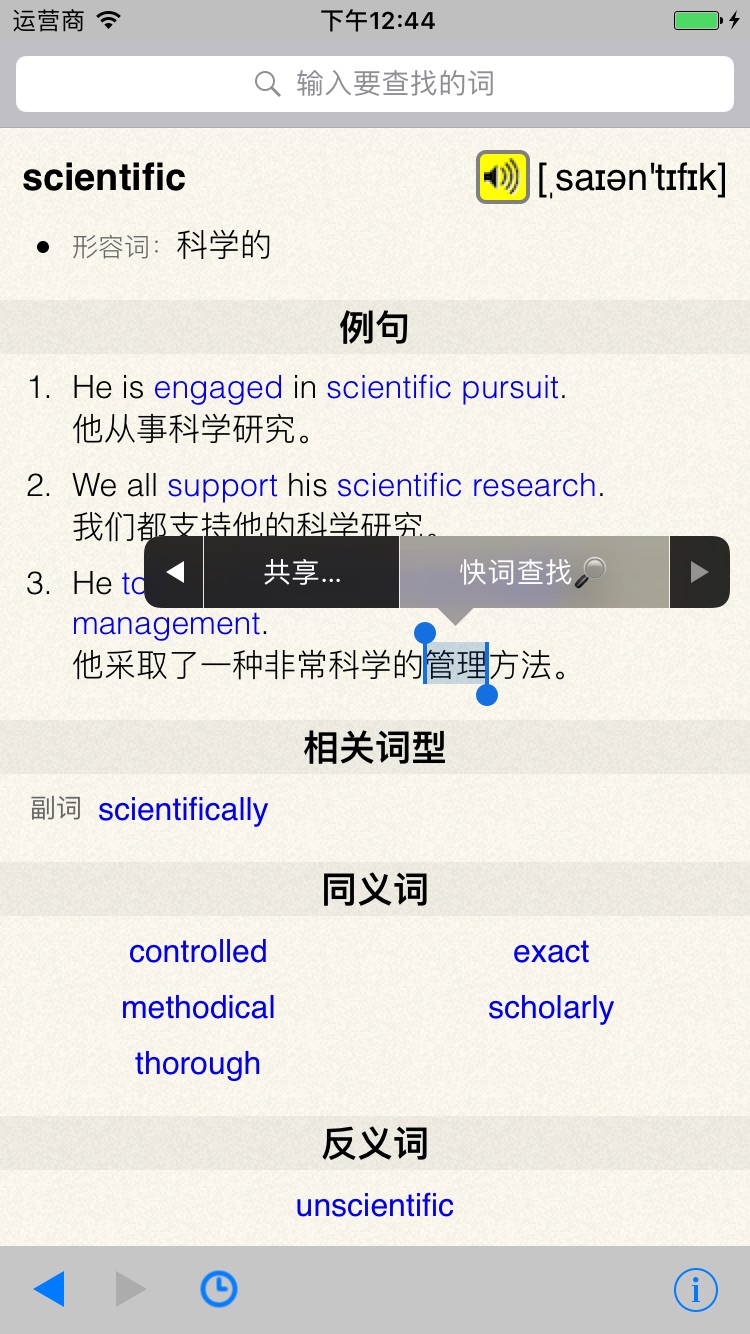Viewport: 750px width, 1334px height.
Task: Open the synonym thorough
Action: pos(198,1063)
